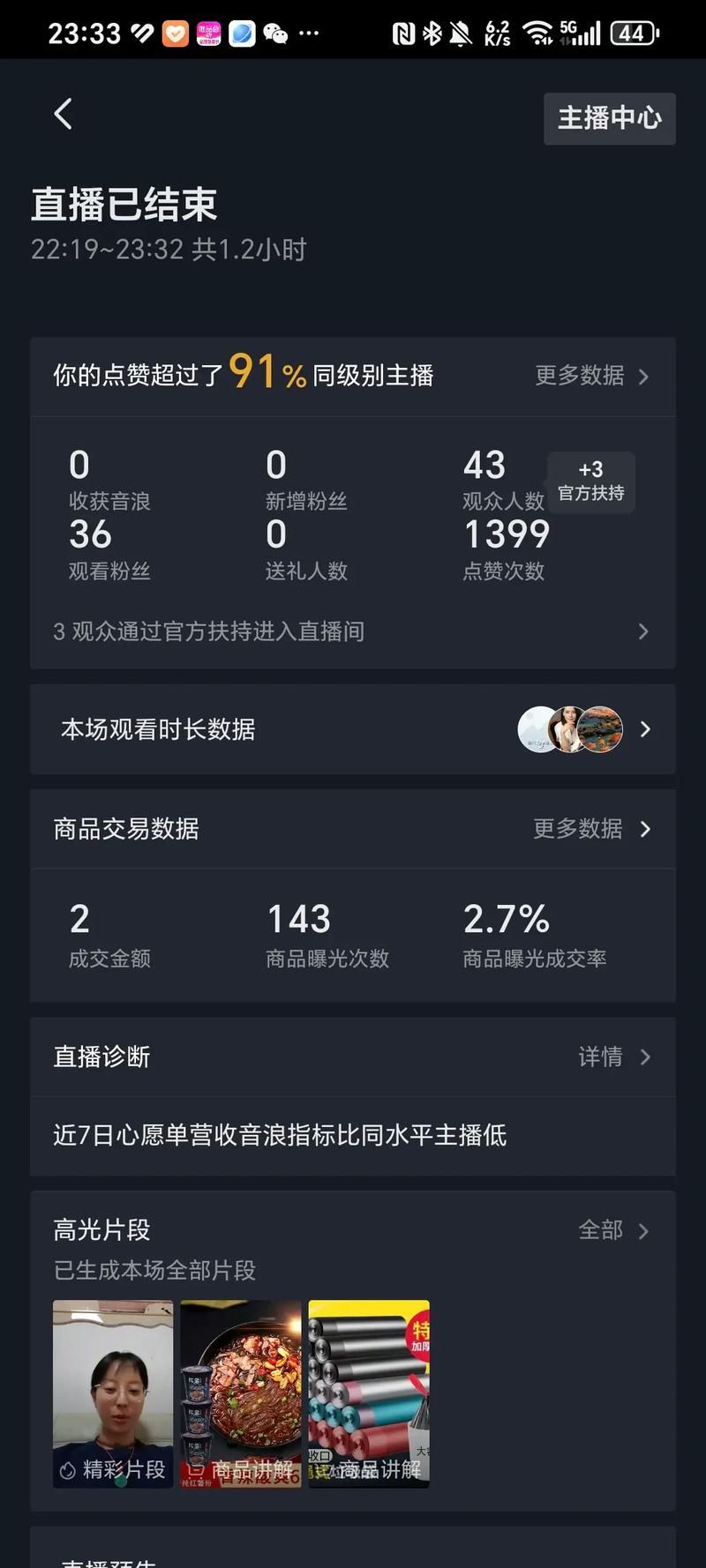This screenshot has width=706, height=1568.
Task: Tap the +3 官方扶持 badge
Action: (x=591, y=482)
